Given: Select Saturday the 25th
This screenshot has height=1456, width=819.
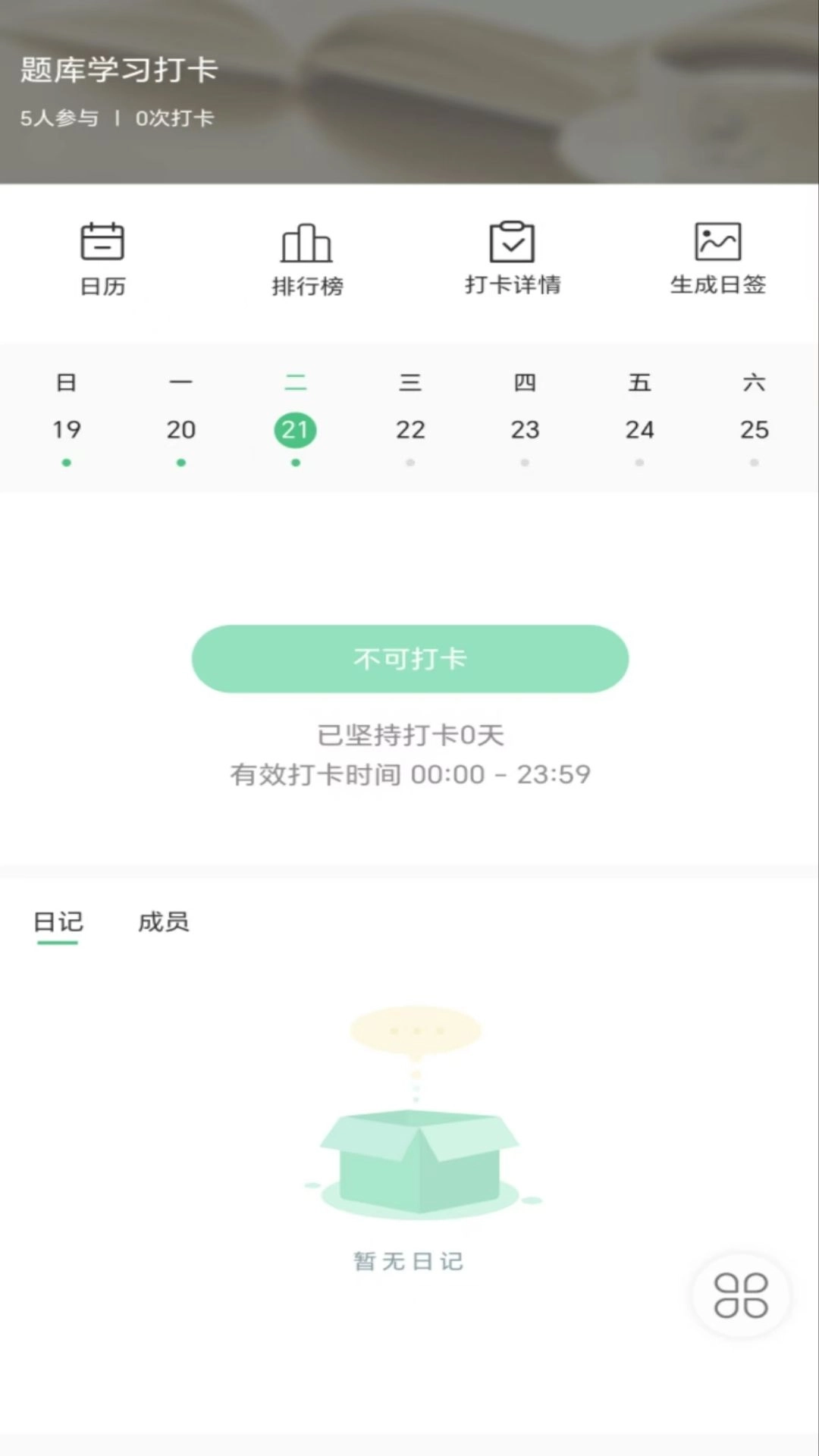Looking at the screenshot, I should (753, 429).
